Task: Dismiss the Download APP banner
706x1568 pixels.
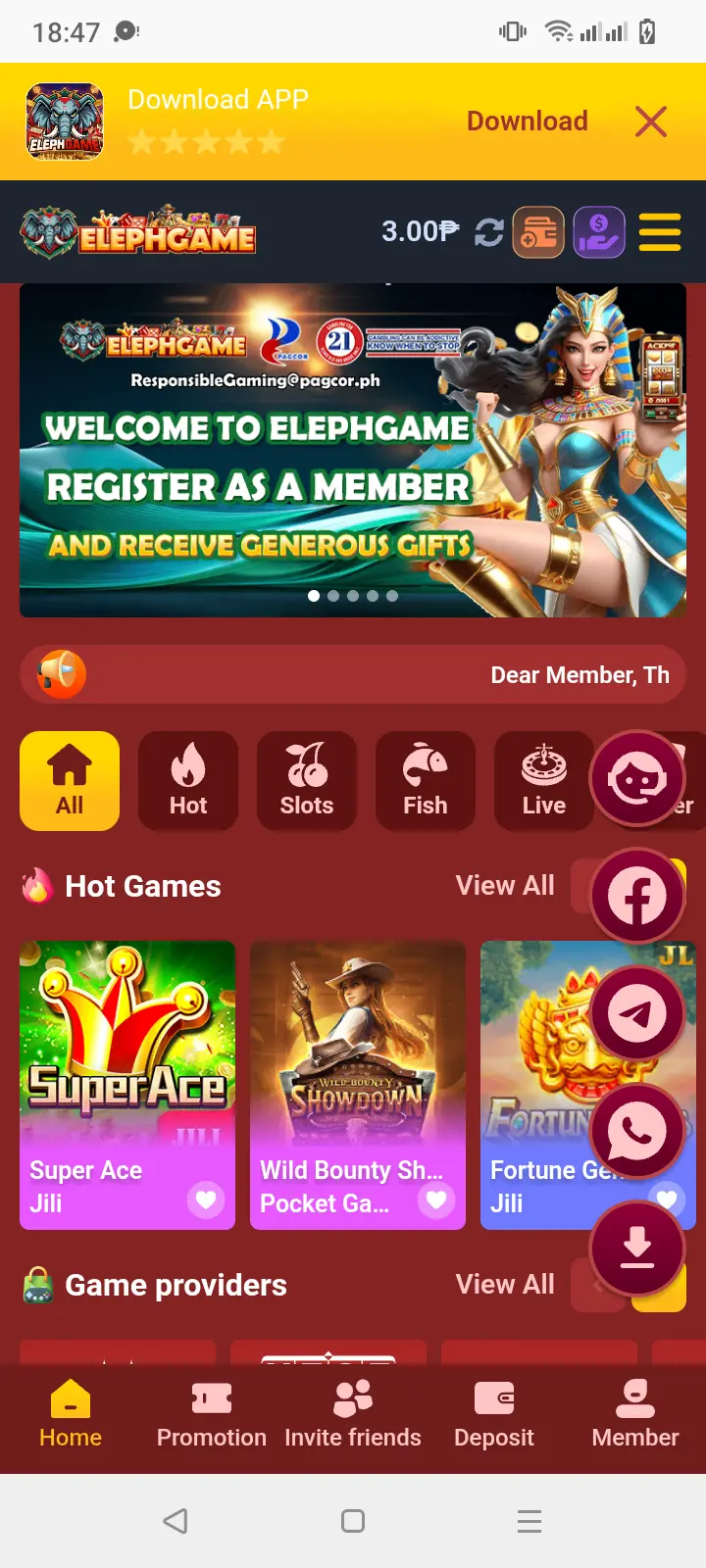Action: (651, 122)
